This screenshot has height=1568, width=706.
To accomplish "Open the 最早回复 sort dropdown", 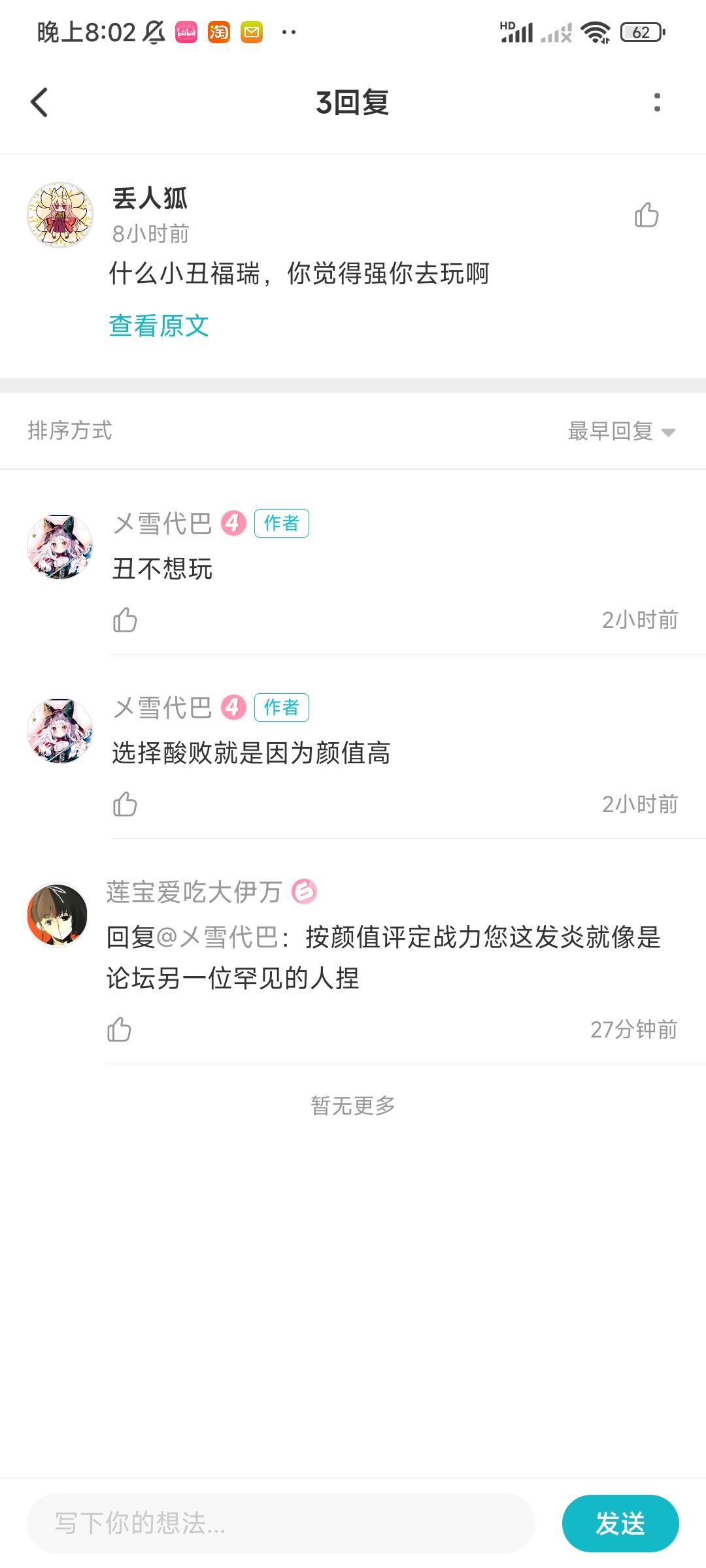I will coord(621,431).
